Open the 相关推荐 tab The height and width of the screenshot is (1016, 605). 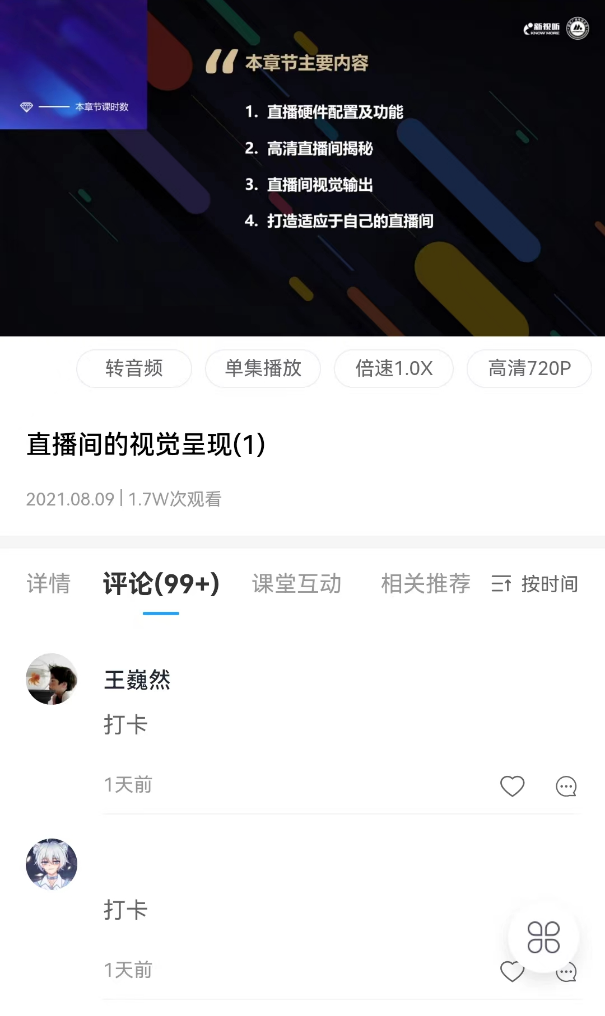coord(426,583)
